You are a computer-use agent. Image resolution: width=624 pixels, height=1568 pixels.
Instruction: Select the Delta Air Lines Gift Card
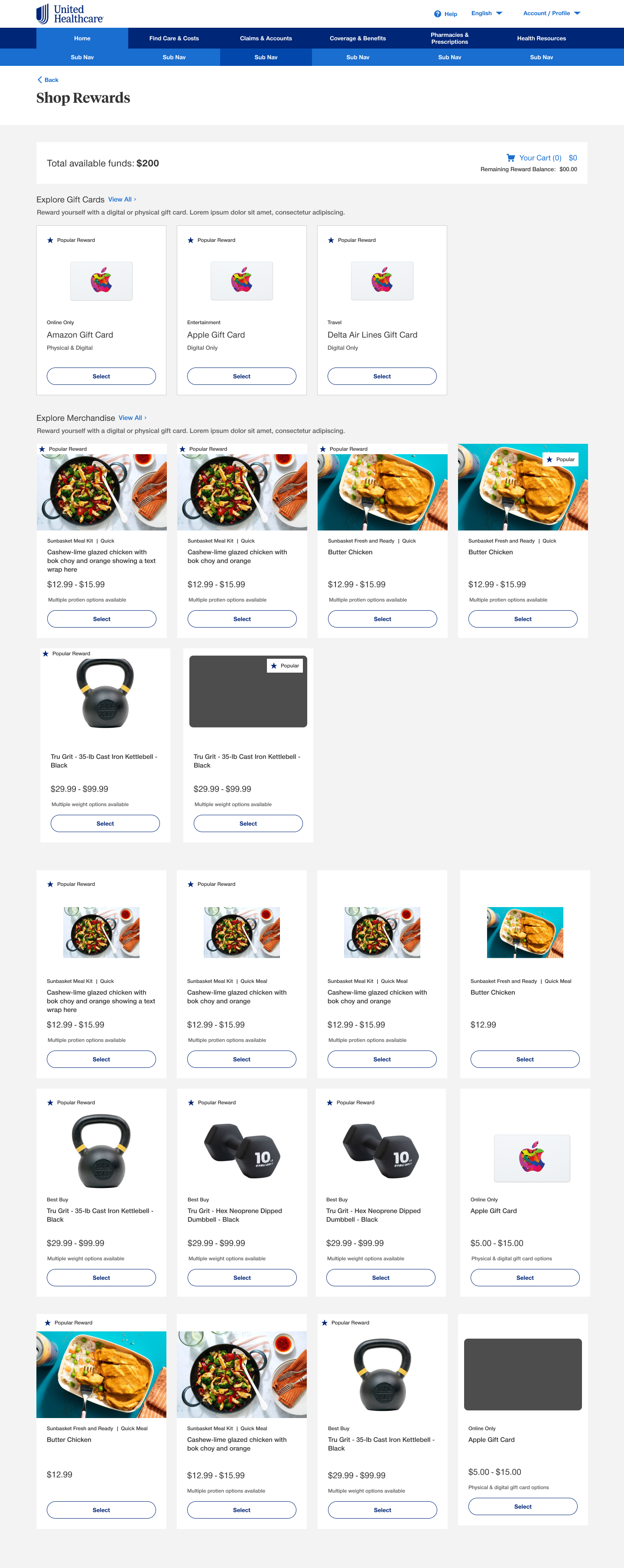coord(382,376)
